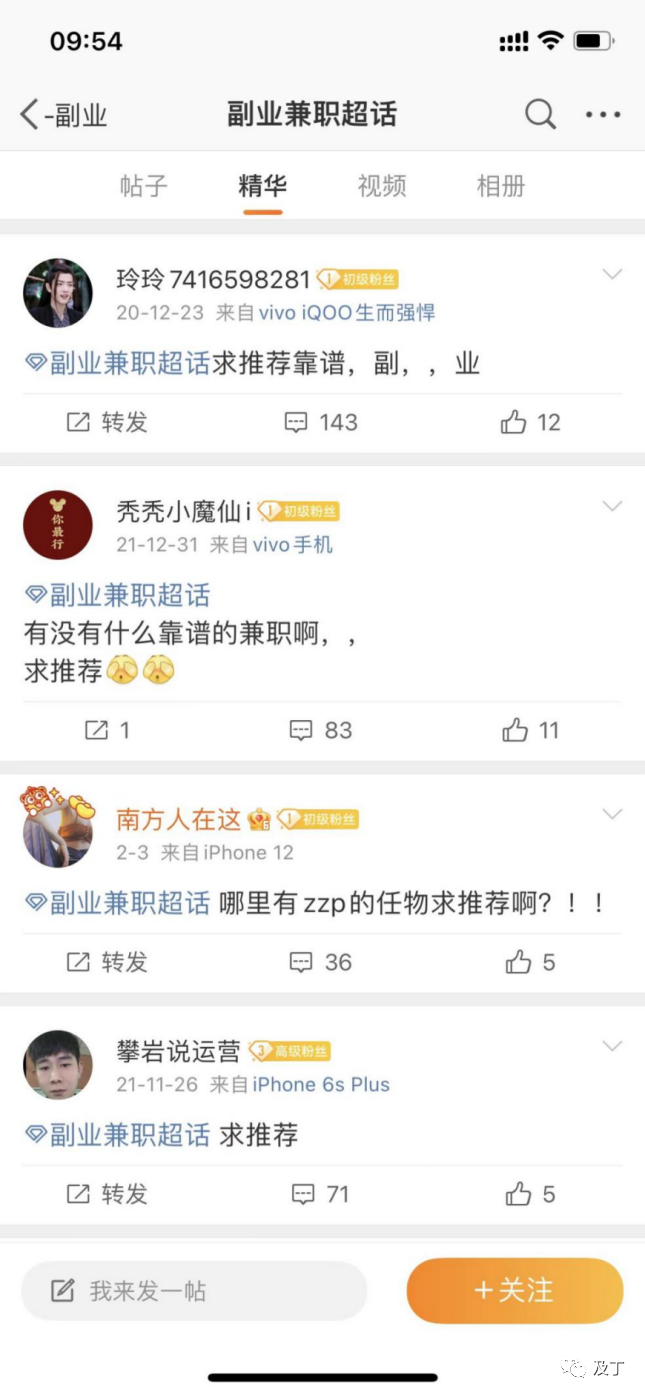Switch to the 相册 tab
The image size is (645, 1396).
[501, 186]
